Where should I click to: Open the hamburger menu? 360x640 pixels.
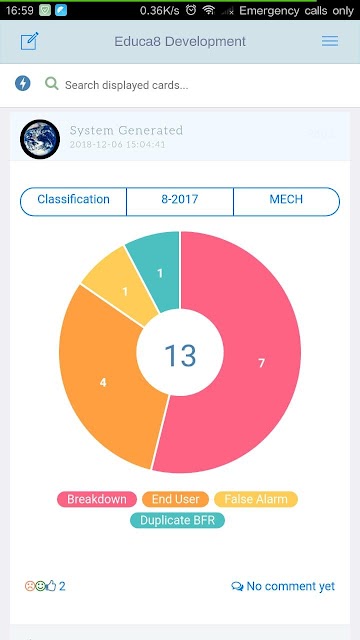(330, 41)
